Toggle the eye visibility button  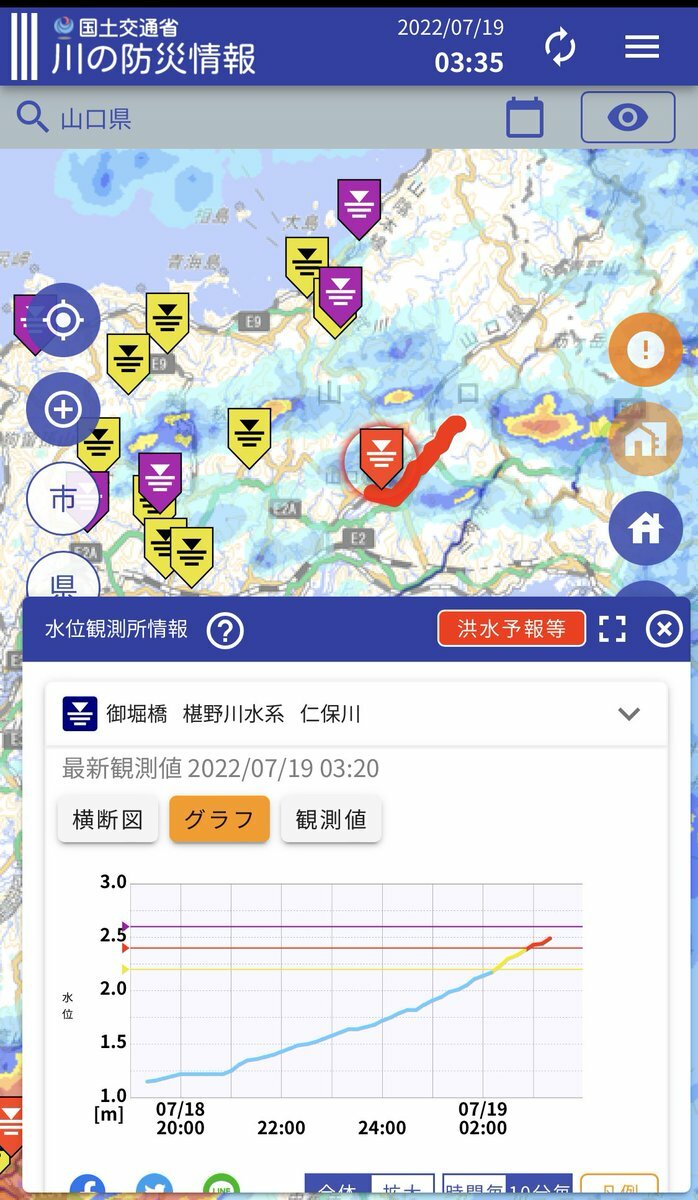[627, 118]
